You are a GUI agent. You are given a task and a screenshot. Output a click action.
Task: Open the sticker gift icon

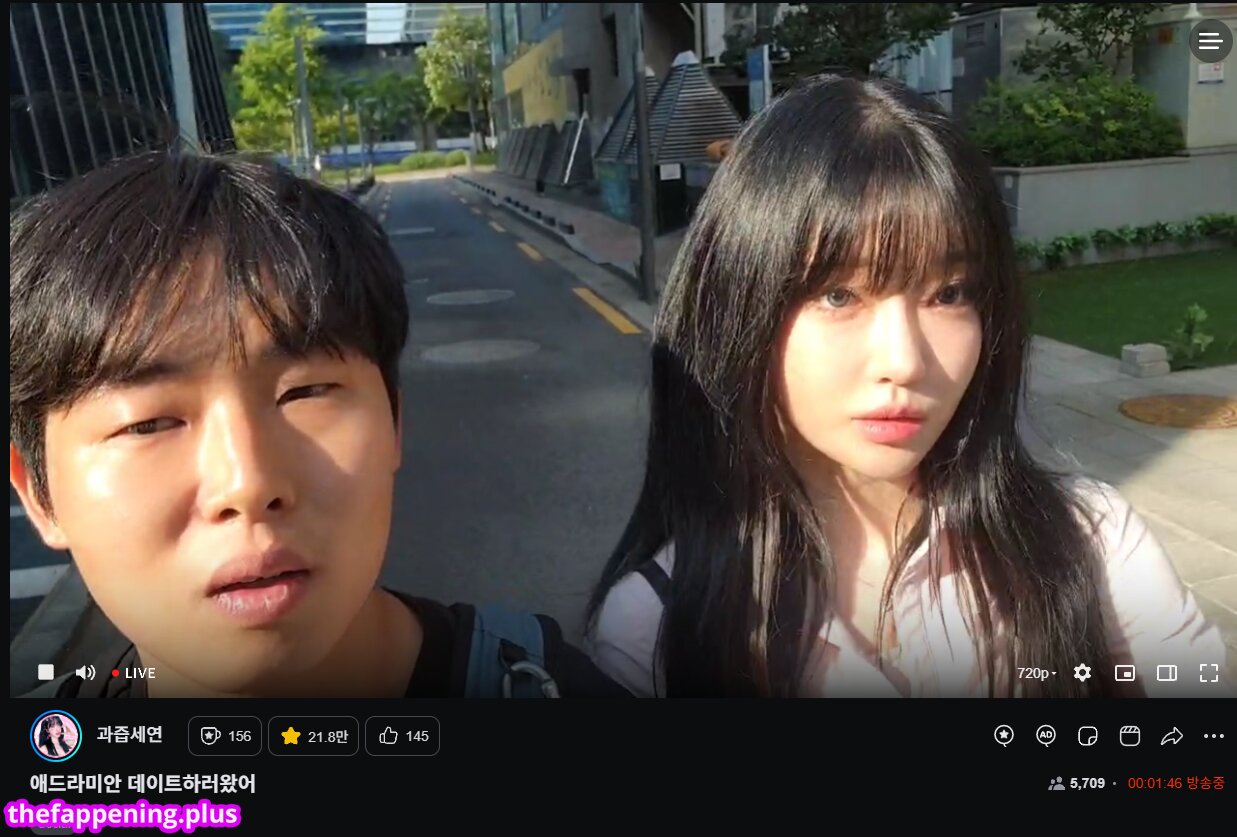(1088, 736)
